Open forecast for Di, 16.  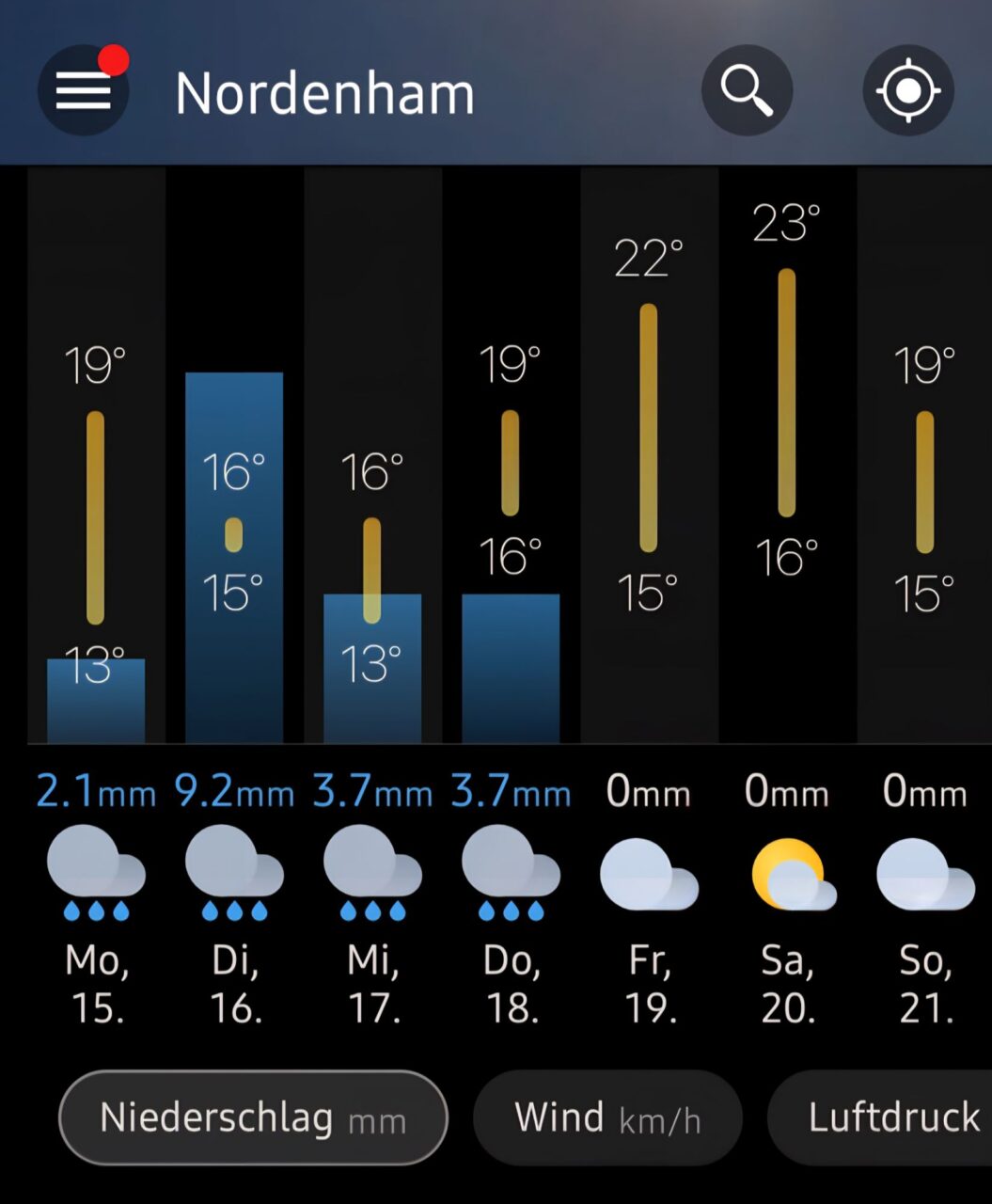point(234,983)
